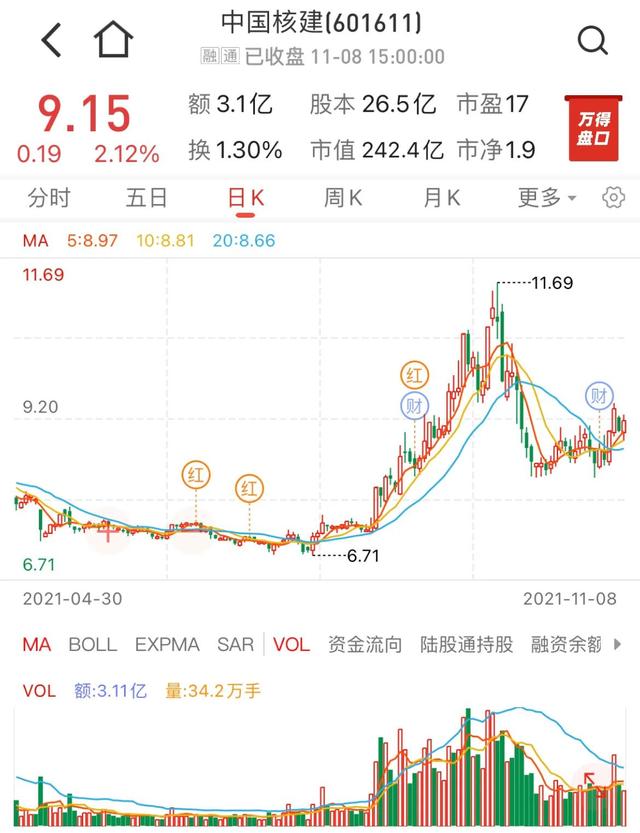Select the VOL sub-indicator
This screenshot has height=833, width=640.
(291, 645)
